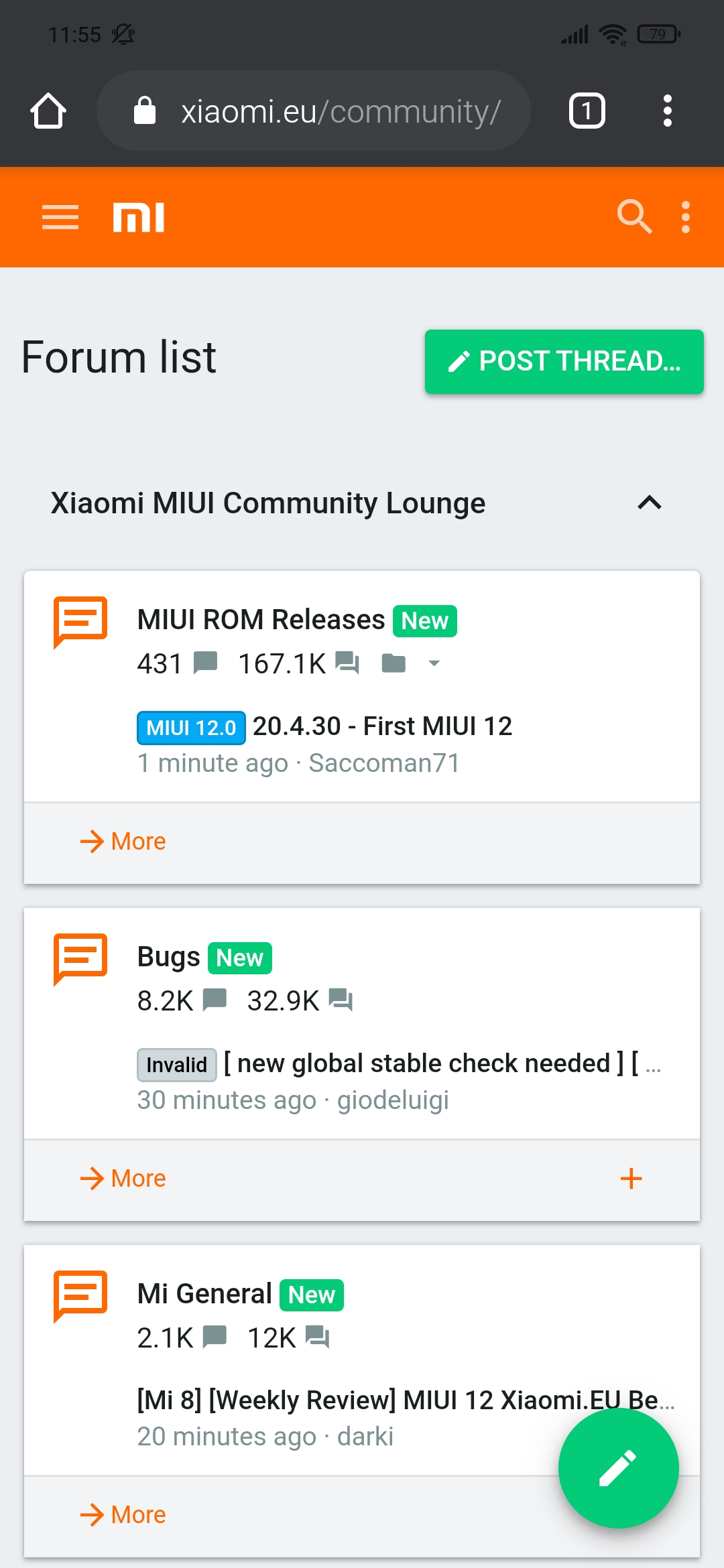Open the browser tab switcher

(587, 111)
